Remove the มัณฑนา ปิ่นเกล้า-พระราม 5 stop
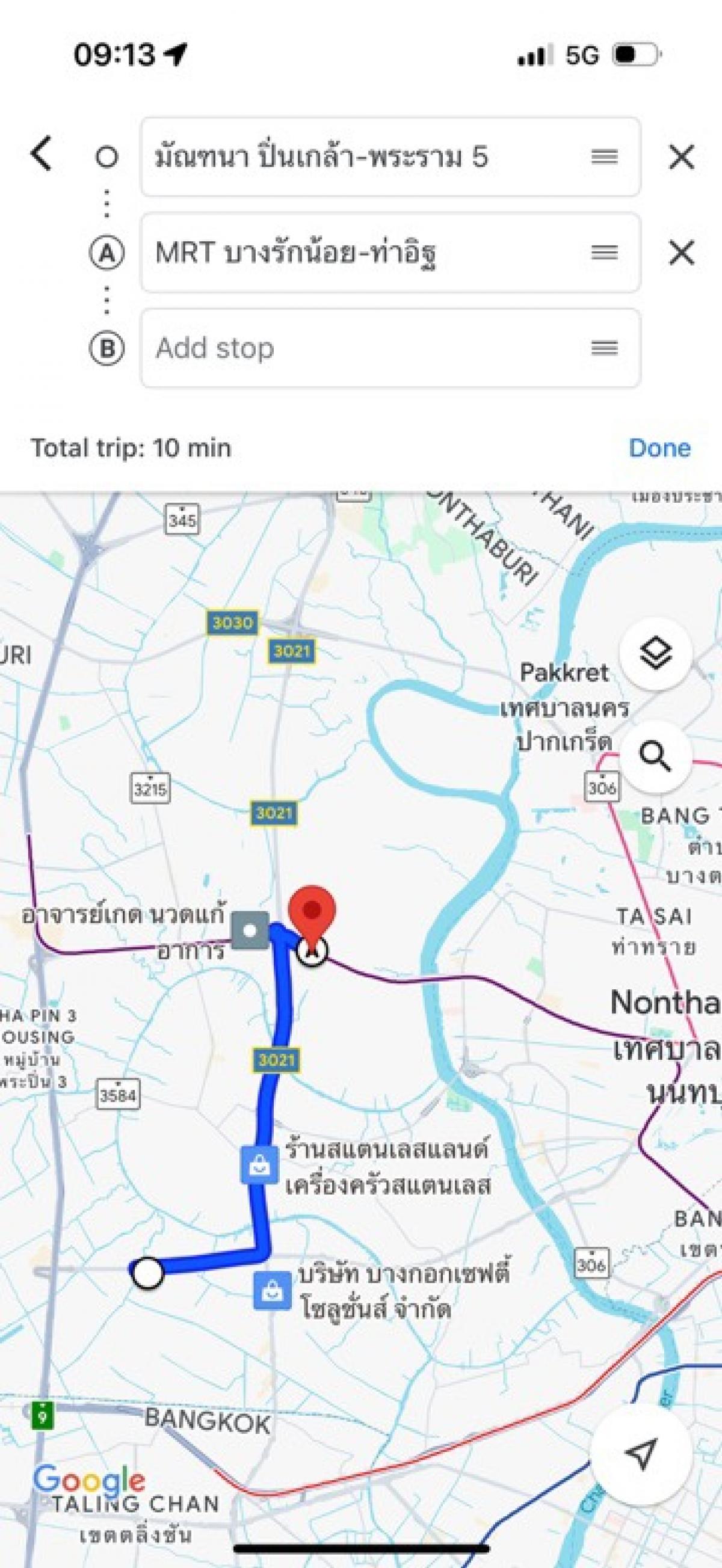This screenshot has width=722, height=1568. [681, 157]
